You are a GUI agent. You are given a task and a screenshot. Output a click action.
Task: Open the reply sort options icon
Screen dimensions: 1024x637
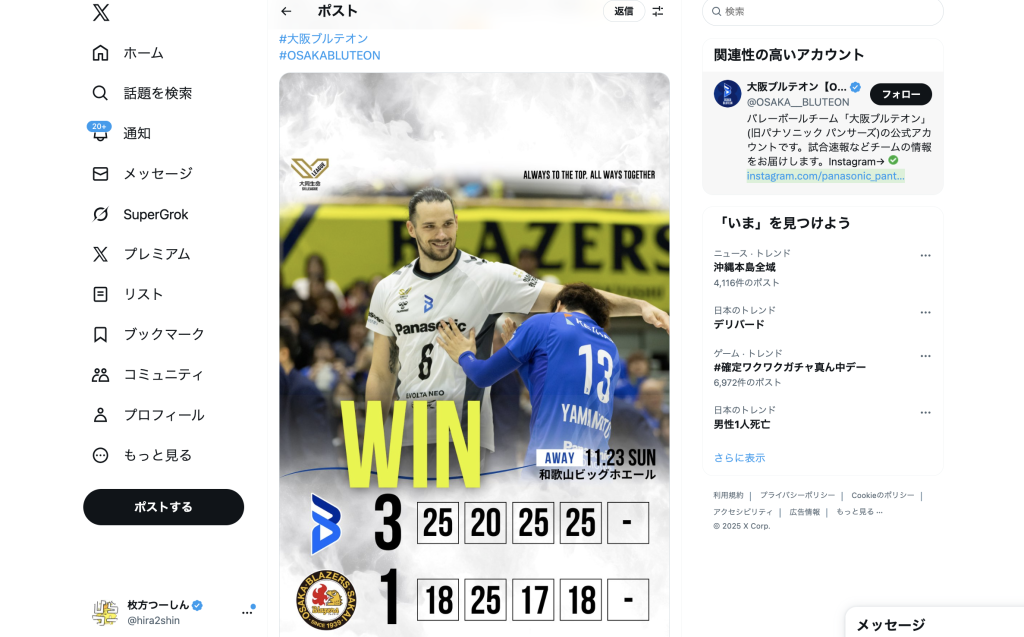[x=658, y=11]
